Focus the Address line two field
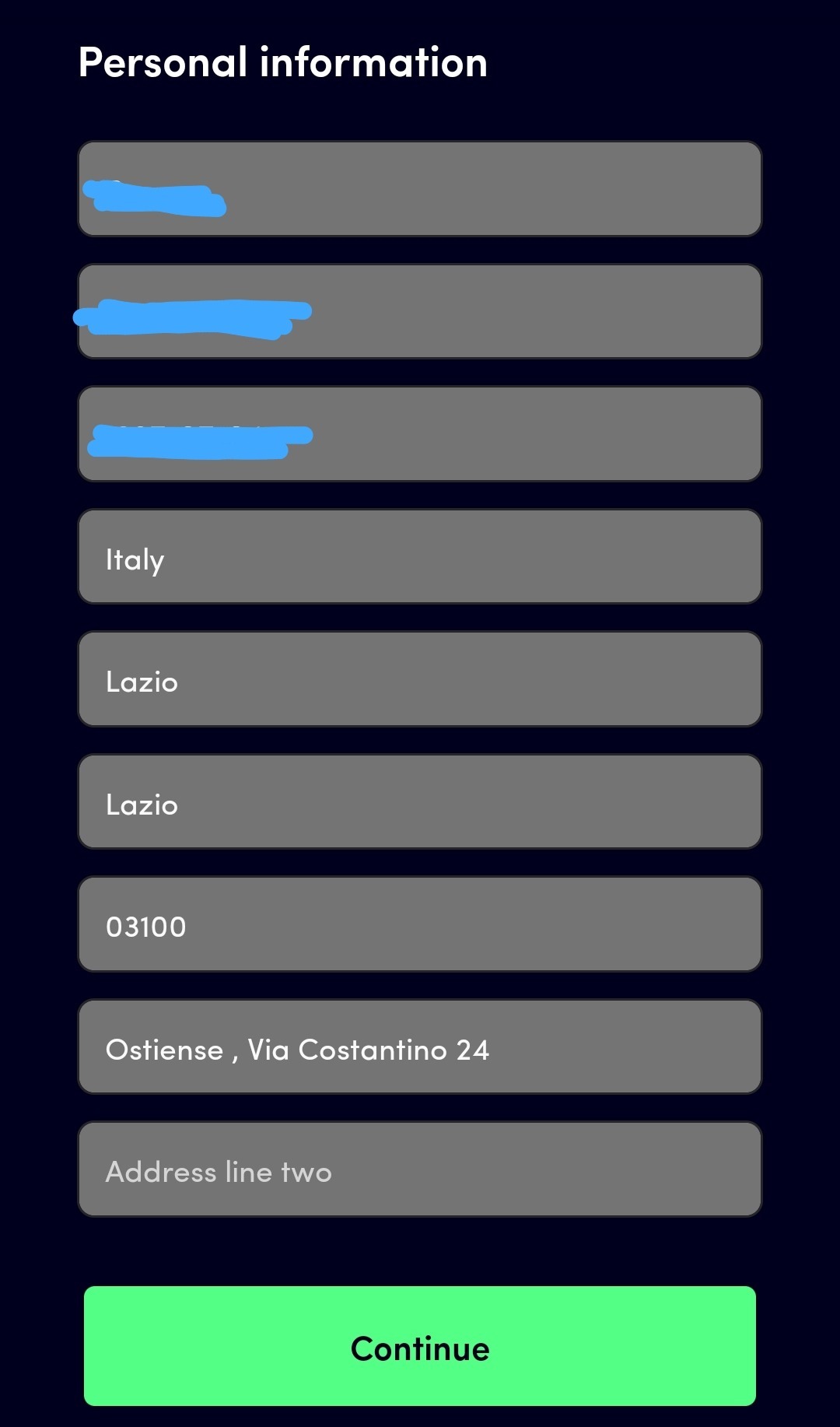The width and height of the screenshot is (840, 1427). tap(420, 1169)
